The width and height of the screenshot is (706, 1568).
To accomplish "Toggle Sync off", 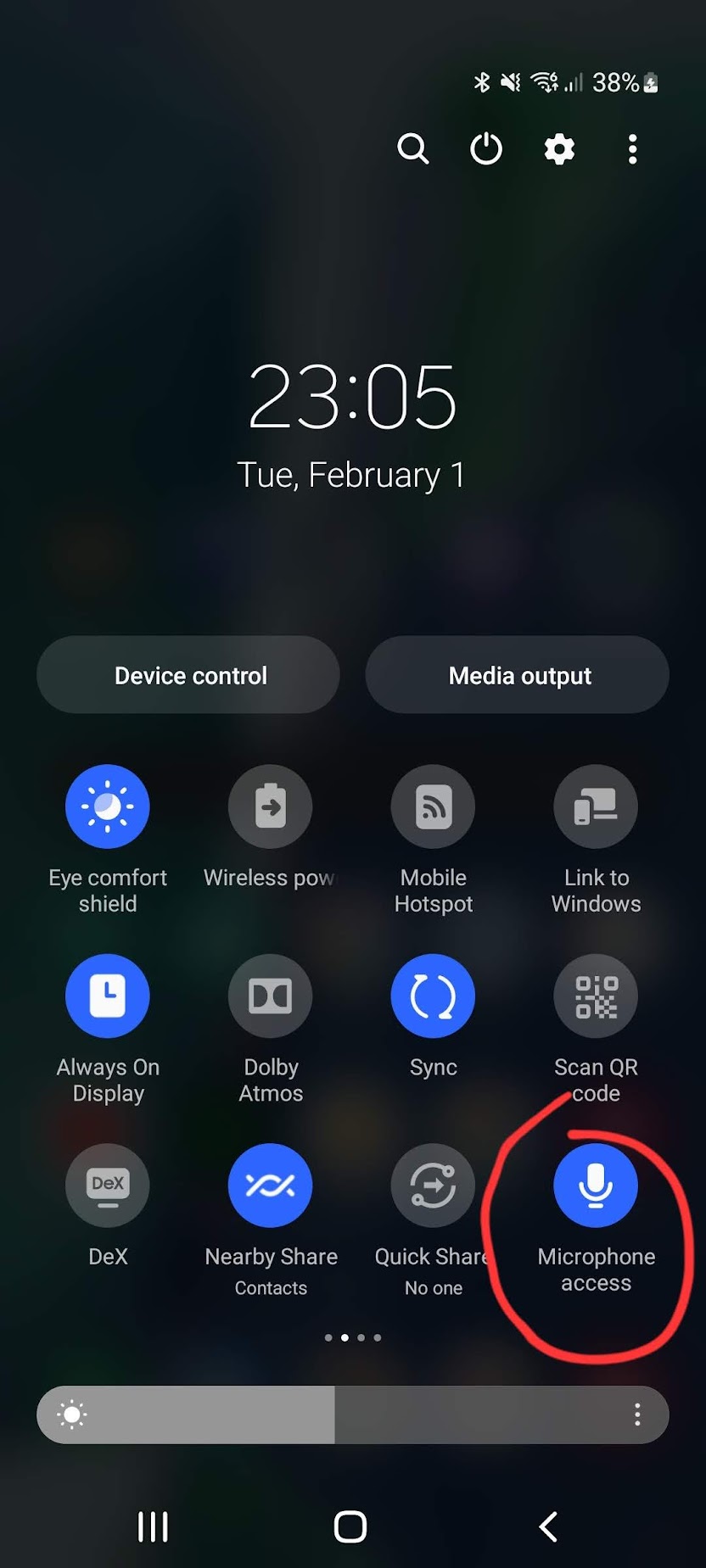I will point(433,996).
